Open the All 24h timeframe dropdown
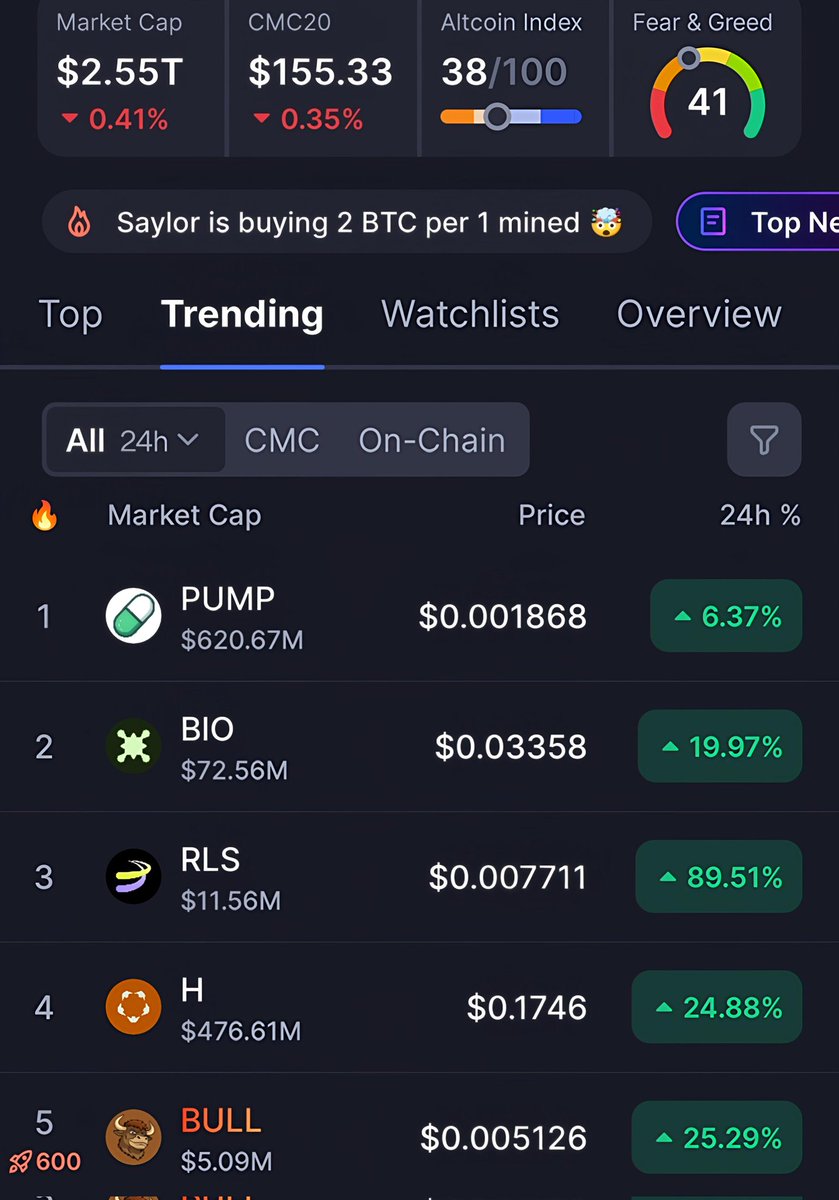 pos(134,440)
